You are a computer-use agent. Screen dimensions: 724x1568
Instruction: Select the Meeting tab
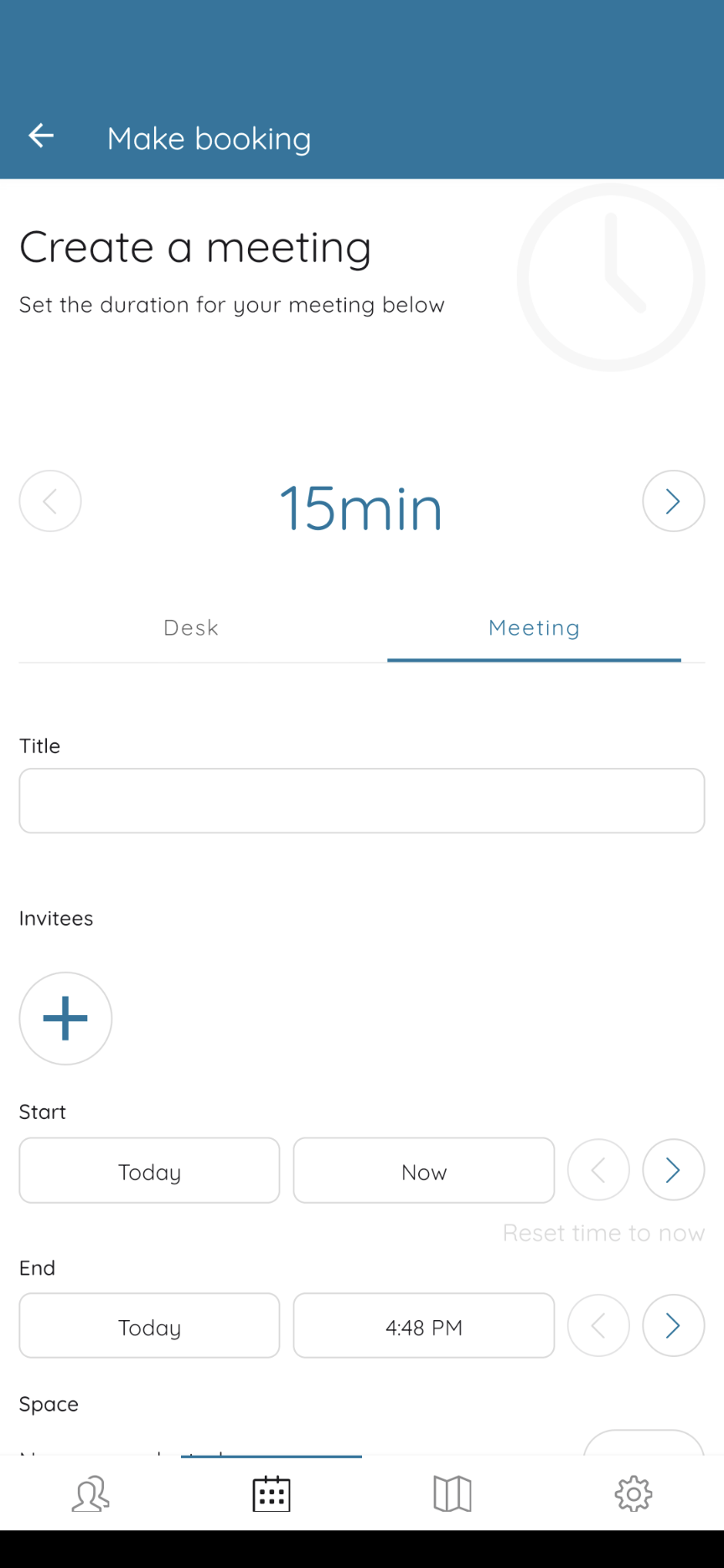coord(534,627)
